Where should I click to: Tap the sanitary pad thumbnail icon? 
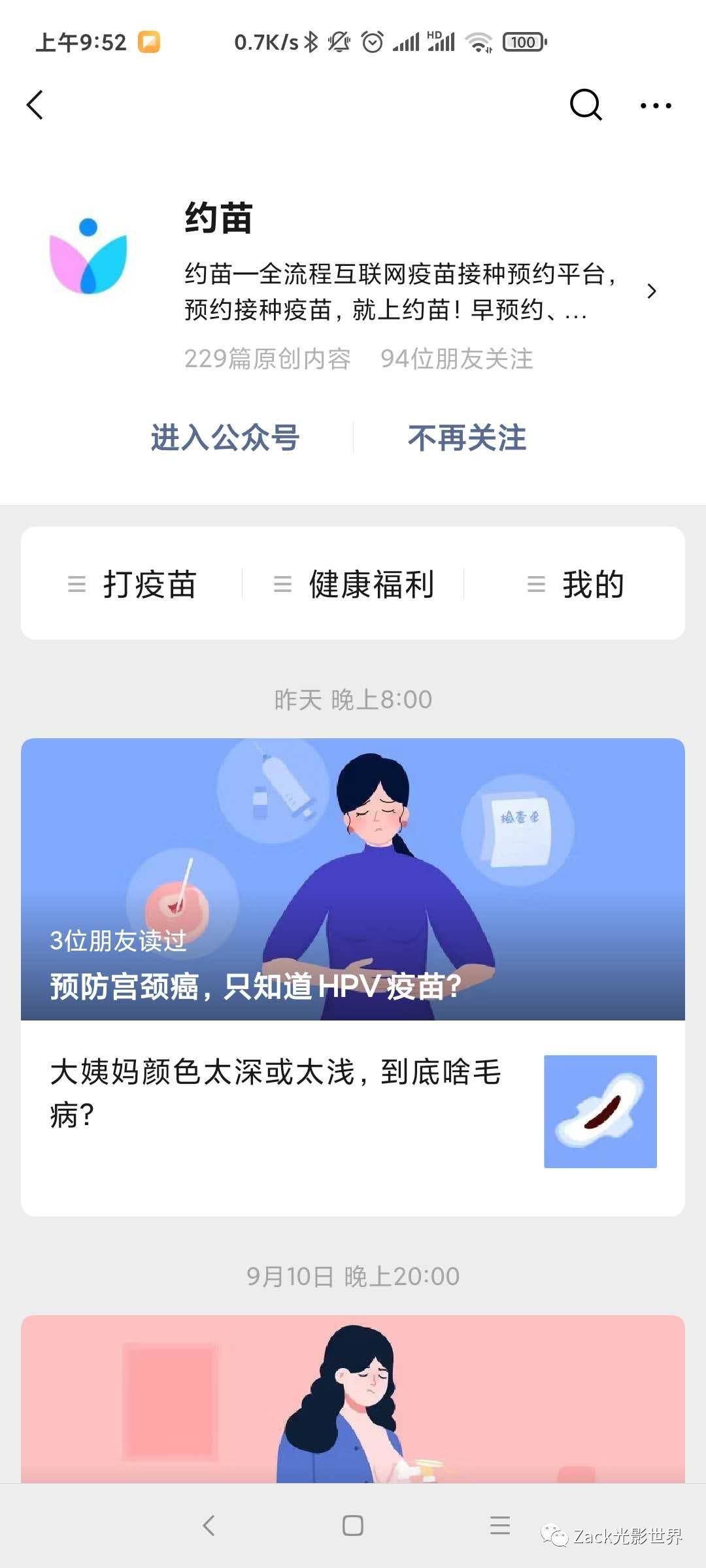599,1111
